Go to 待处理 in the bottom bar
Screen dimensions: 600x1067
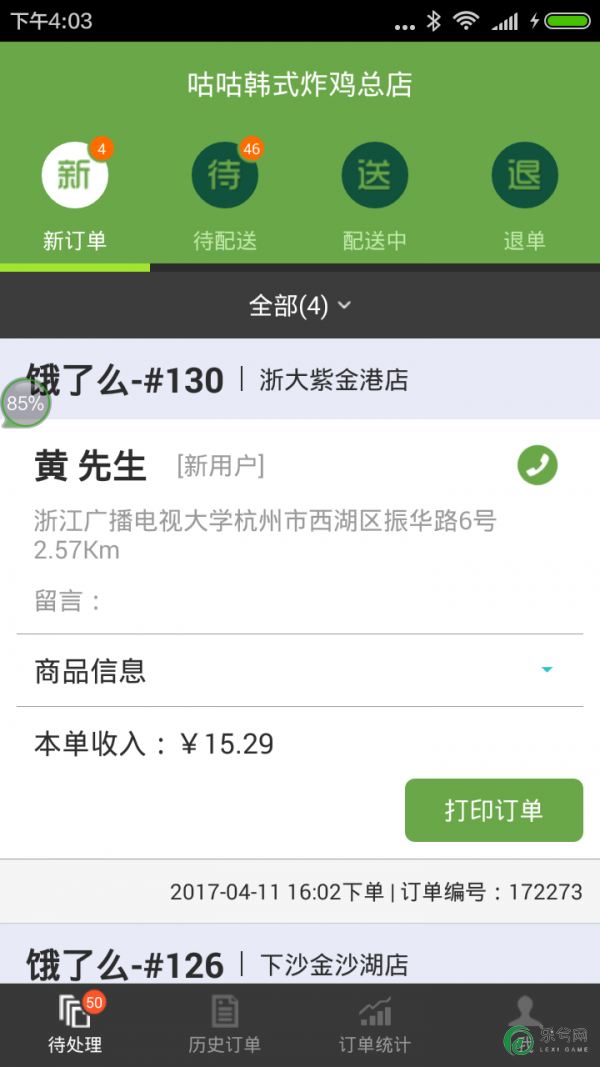(75, 1025)
